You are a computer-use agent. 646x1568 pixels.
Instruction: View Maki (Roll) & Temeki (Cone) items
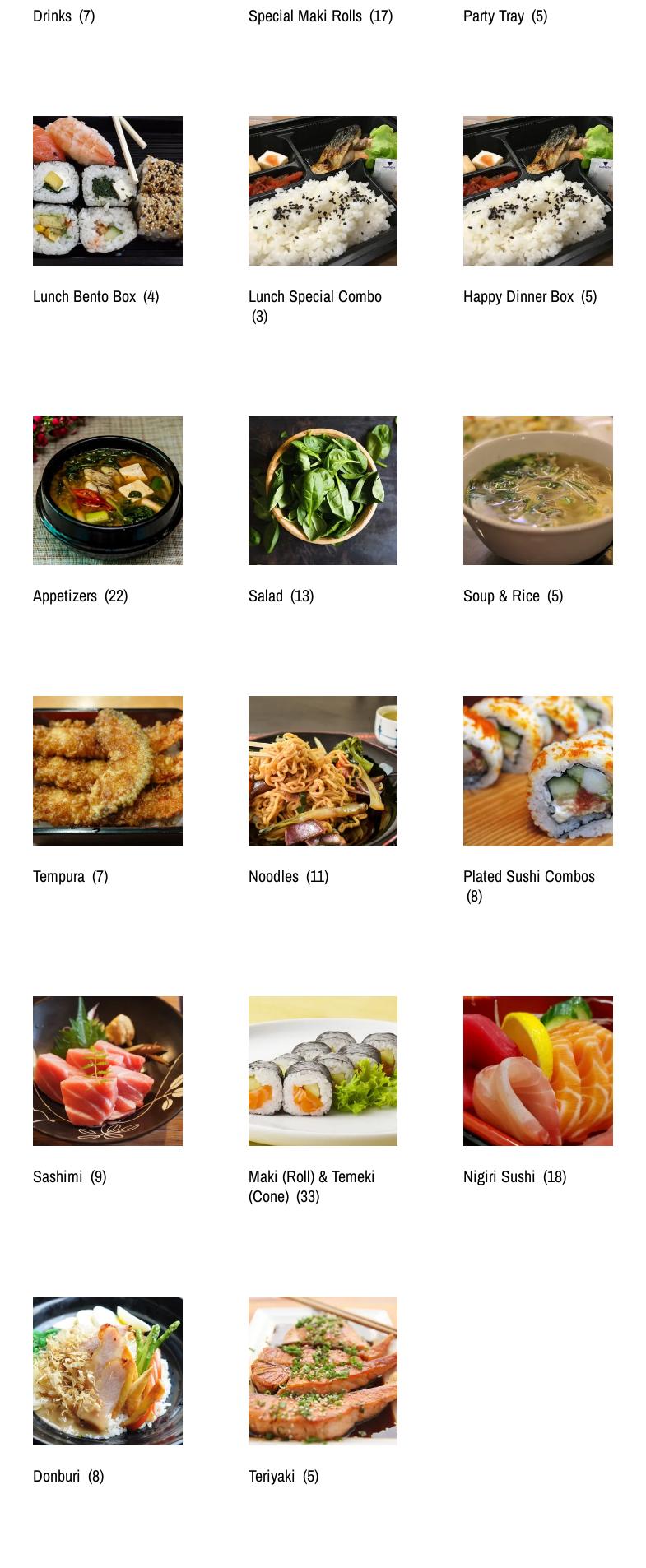coord(323,1071)
